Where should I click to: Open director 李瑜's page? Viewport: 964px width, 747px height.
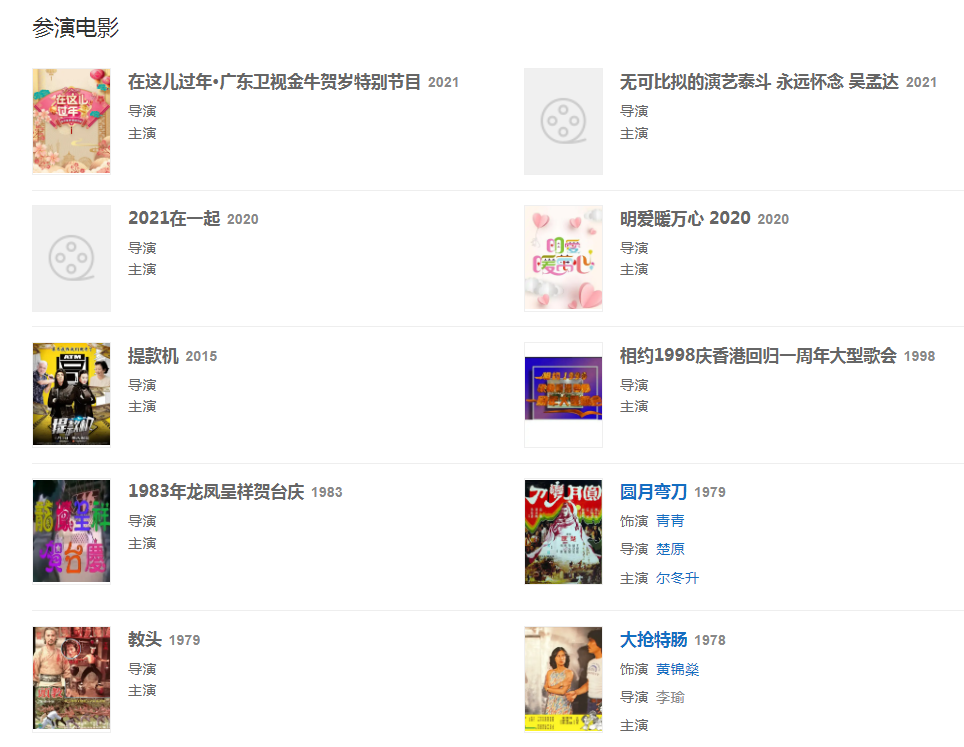670,697
